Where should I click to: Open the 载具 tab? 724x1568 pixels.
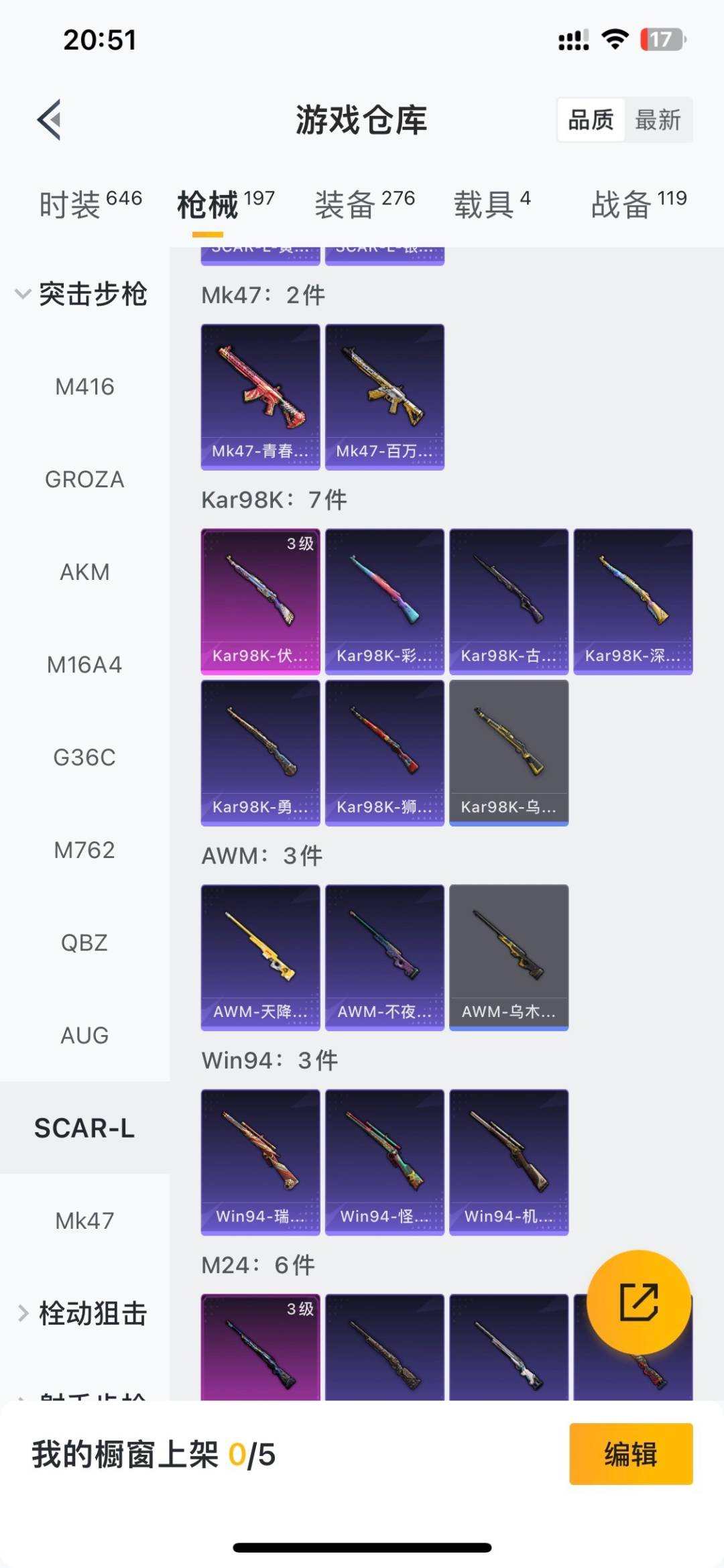pos(491,204)
